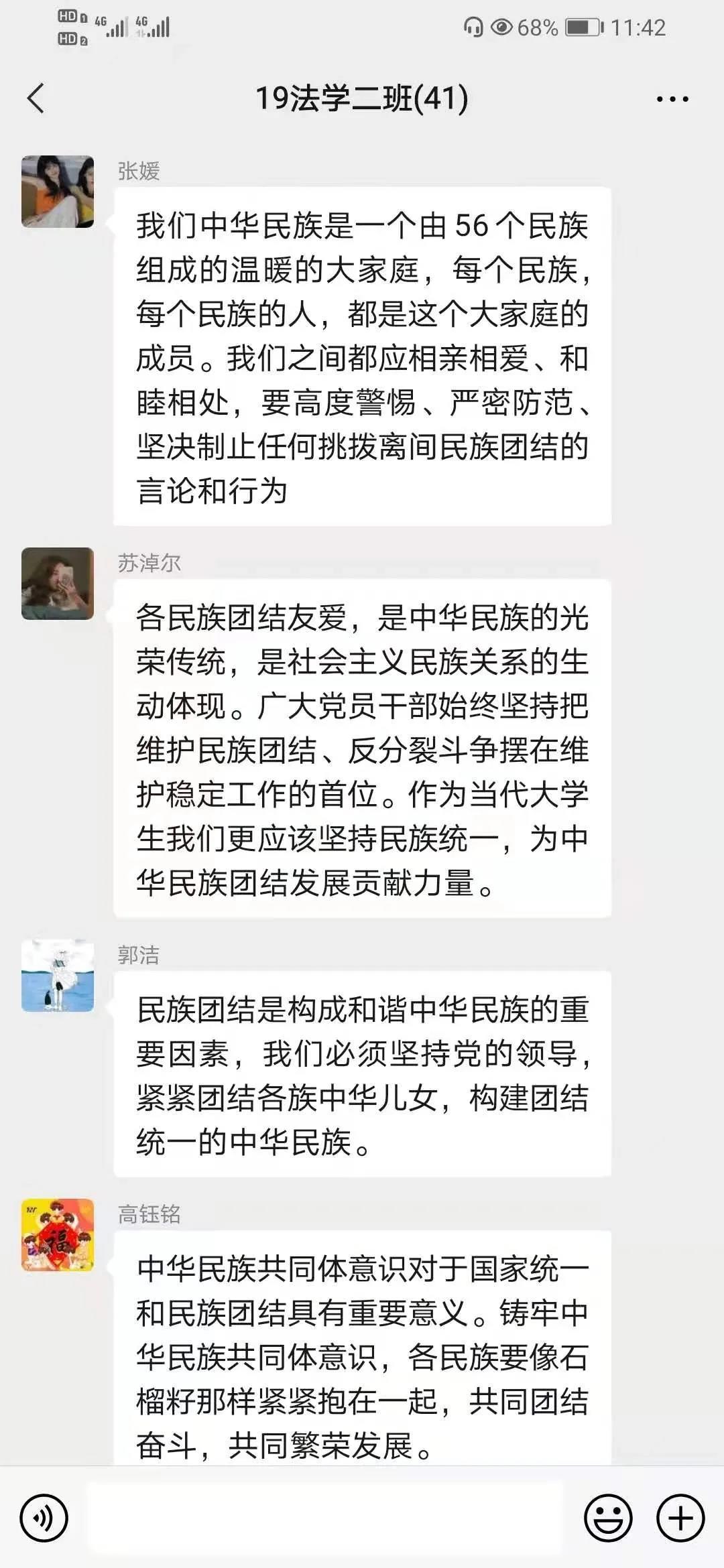Open the plus attachment menu
Viewport: 724px width, 1568px height.
680,1518
